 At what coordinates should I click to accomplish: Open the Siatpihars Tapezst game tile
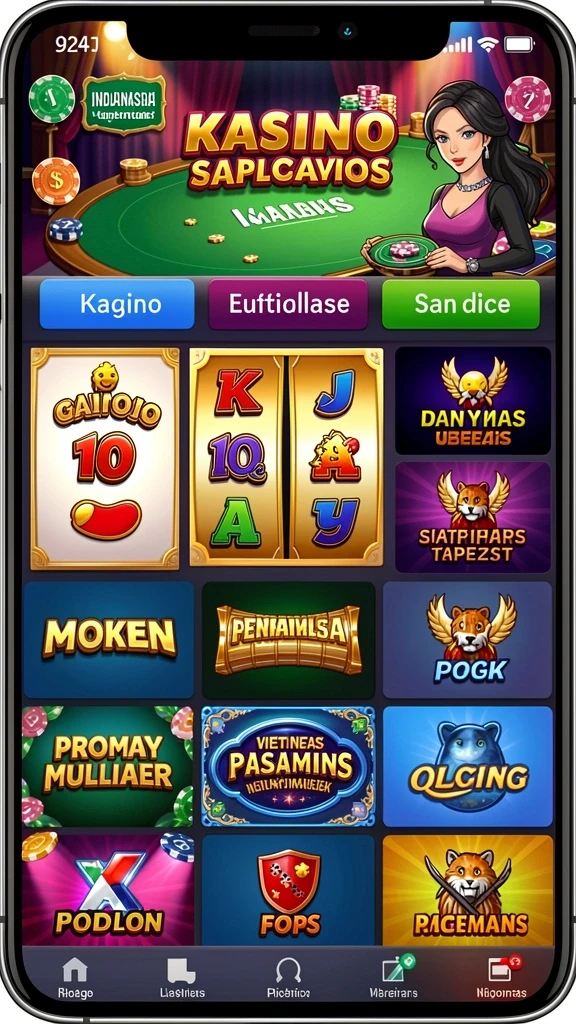(x=473, y=517)
